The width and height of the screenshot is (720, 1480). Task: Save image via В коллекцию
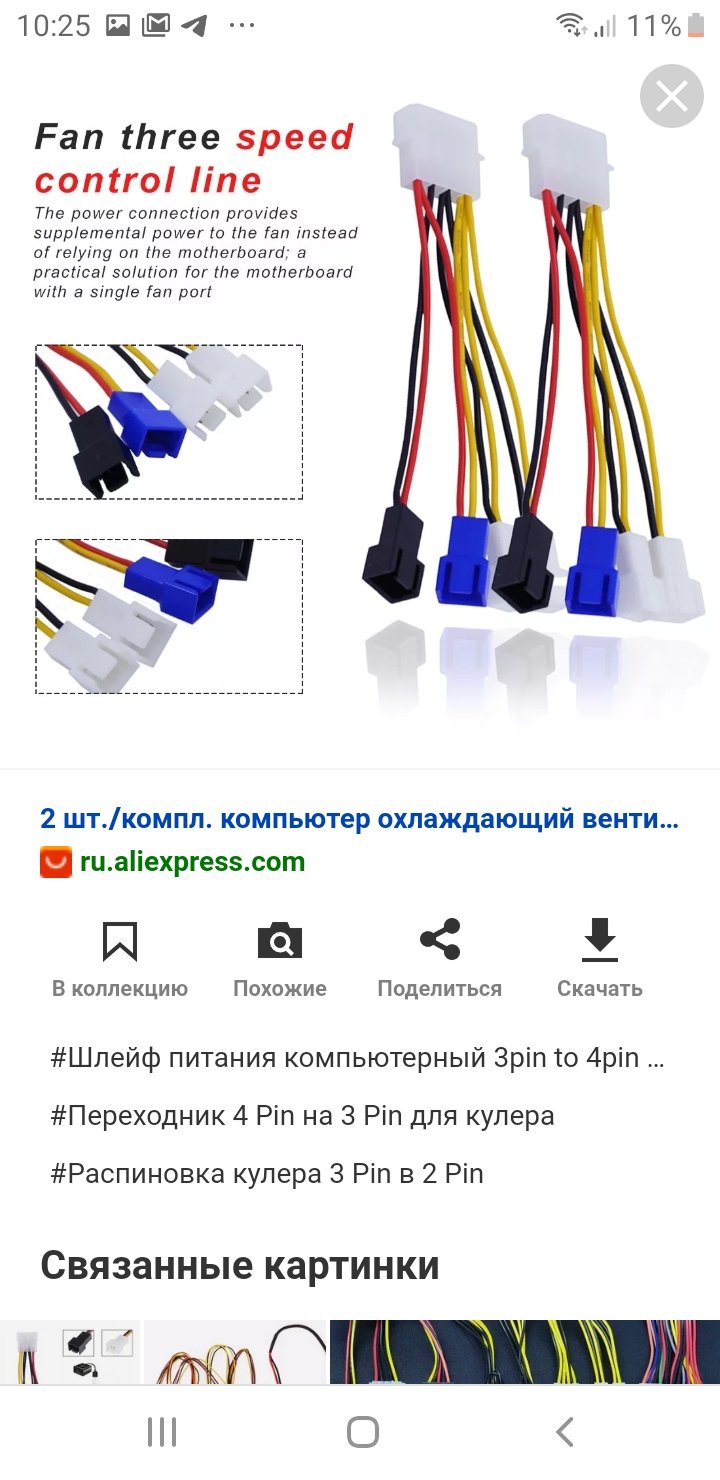tap(120, 960)
